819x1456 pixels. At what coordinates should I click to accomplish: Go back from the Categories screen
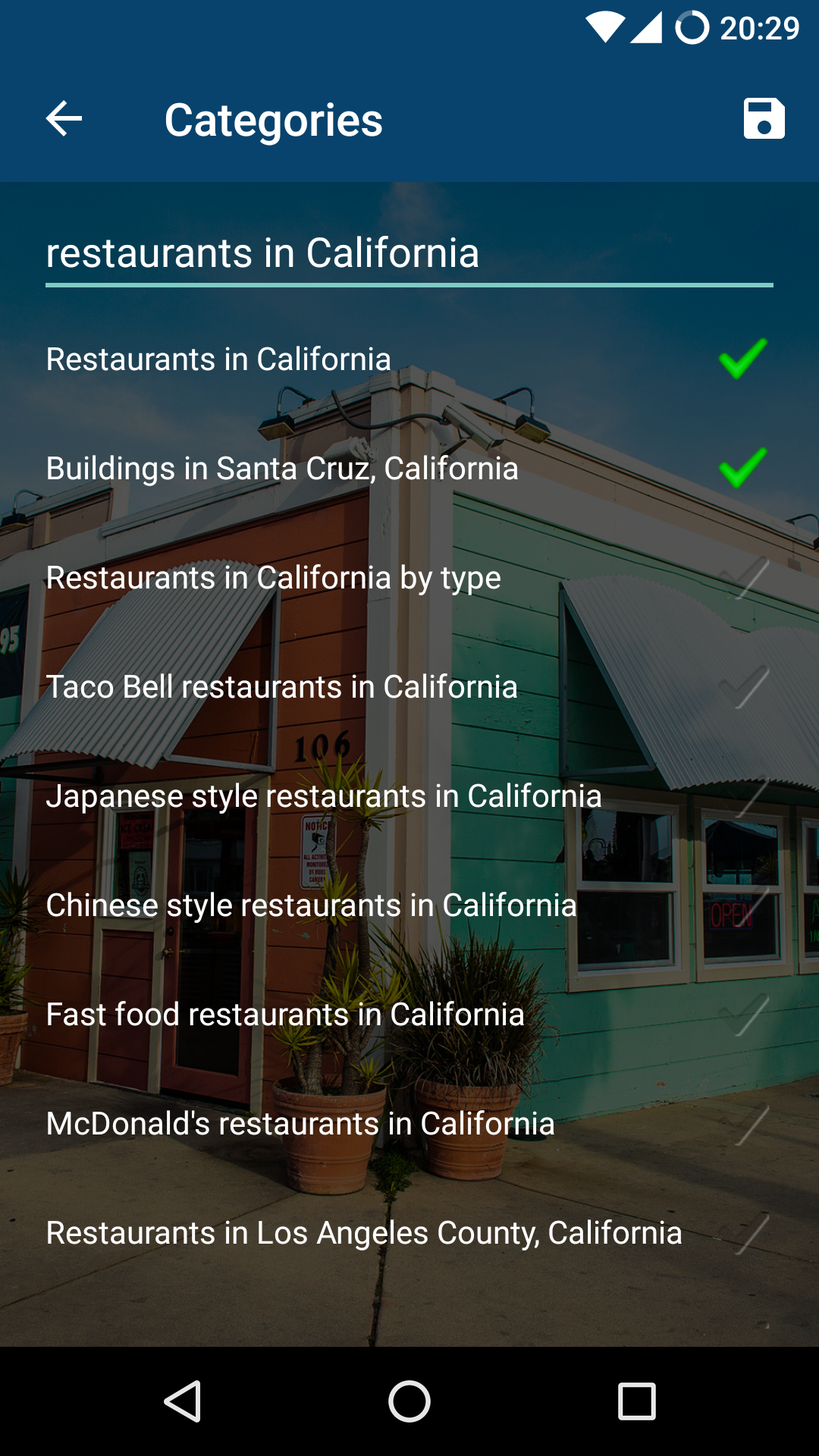[64, 119]
